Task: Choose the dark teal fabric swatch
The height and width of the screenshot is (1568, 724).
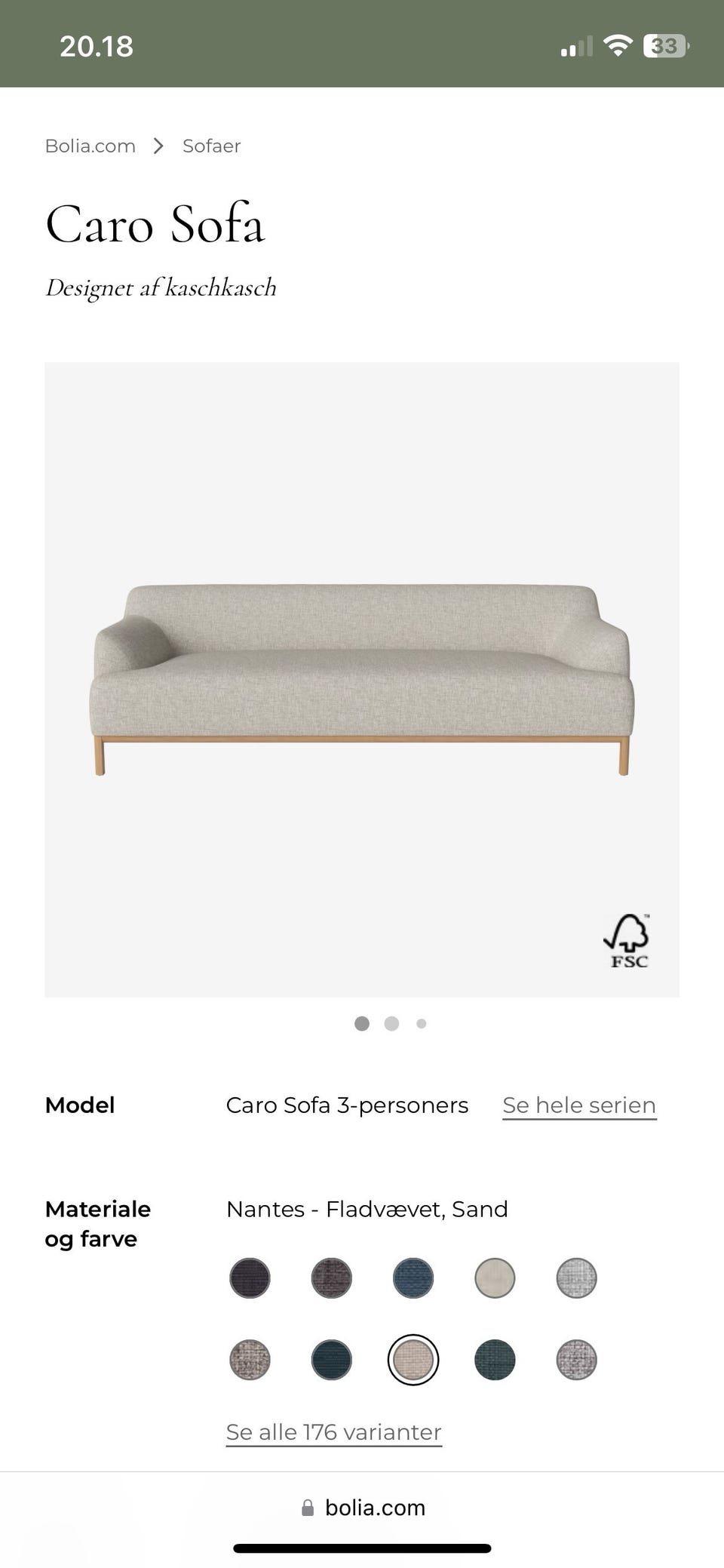Action: (495, 1360)
